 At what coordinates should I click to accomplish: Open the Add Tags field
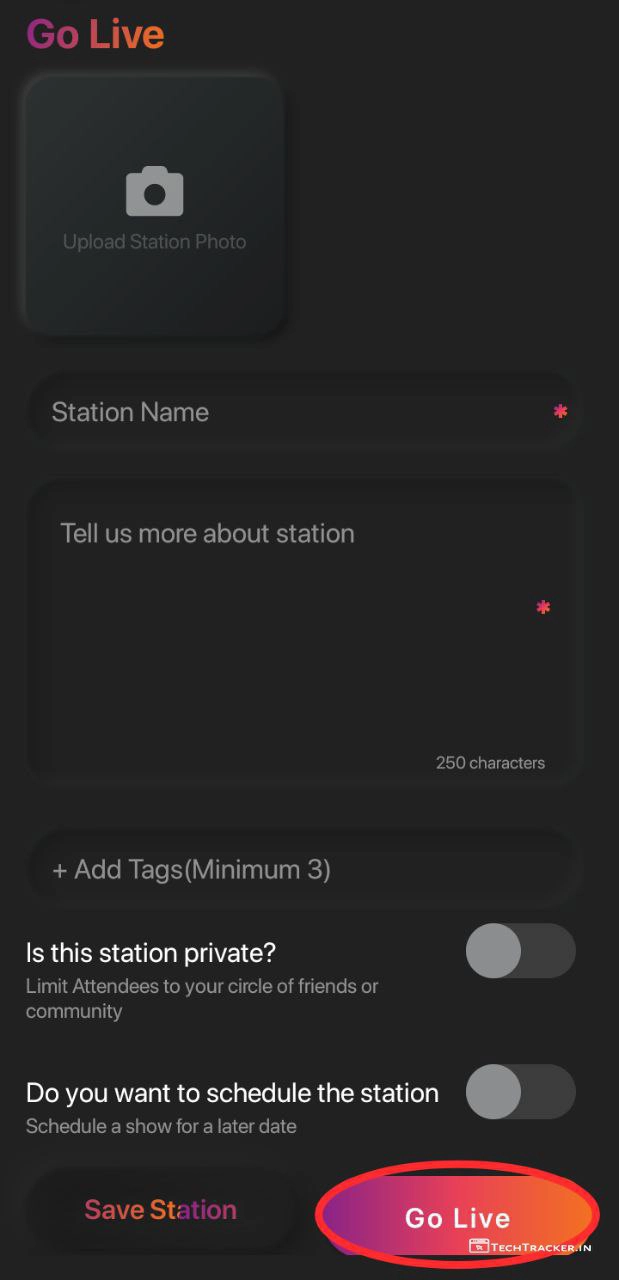point(300,869)
